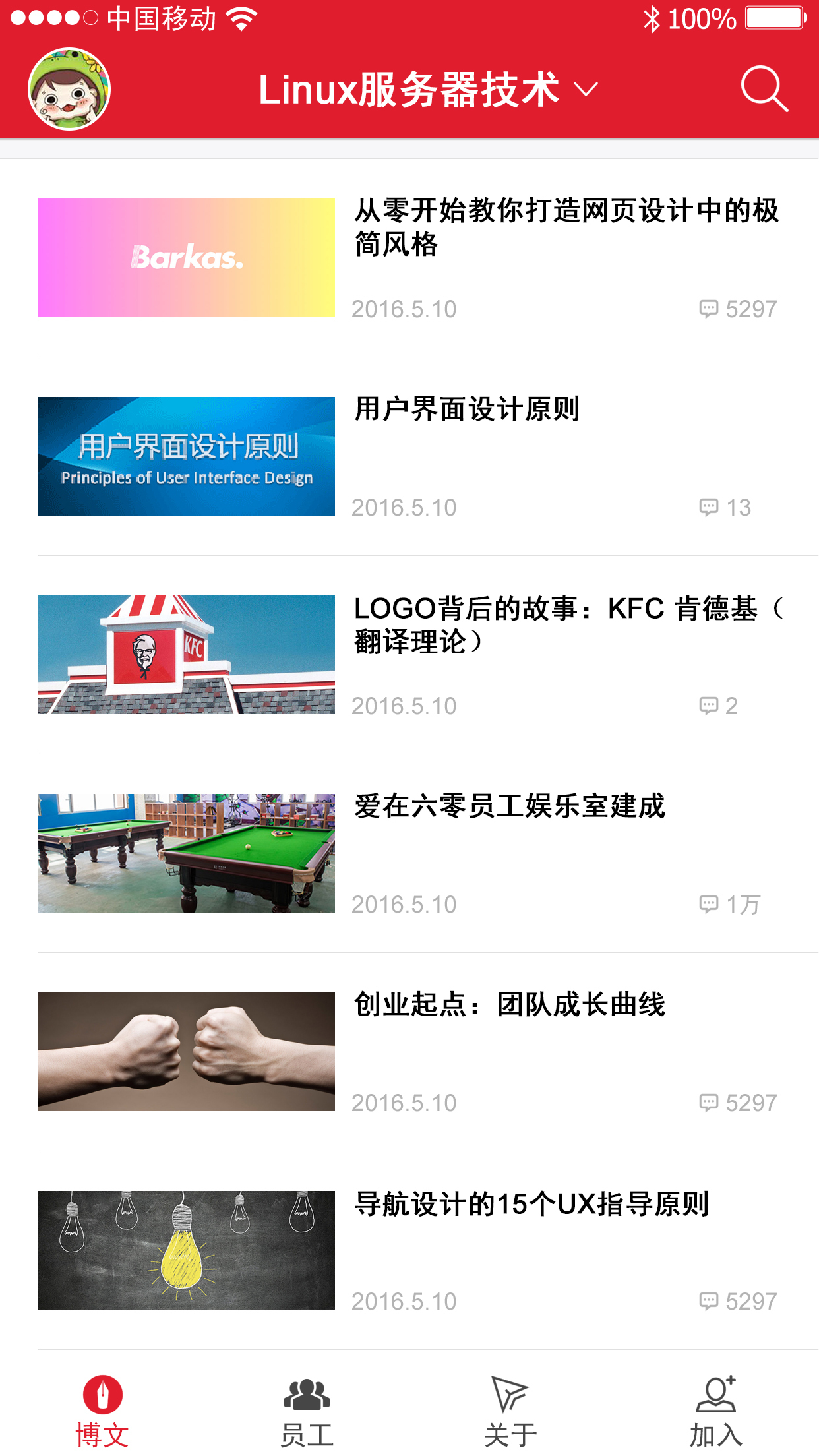This screenshot has height=1456, width=819.
Task: View 创业起点：团队成长曲线 article
Action: [509, 1005]
